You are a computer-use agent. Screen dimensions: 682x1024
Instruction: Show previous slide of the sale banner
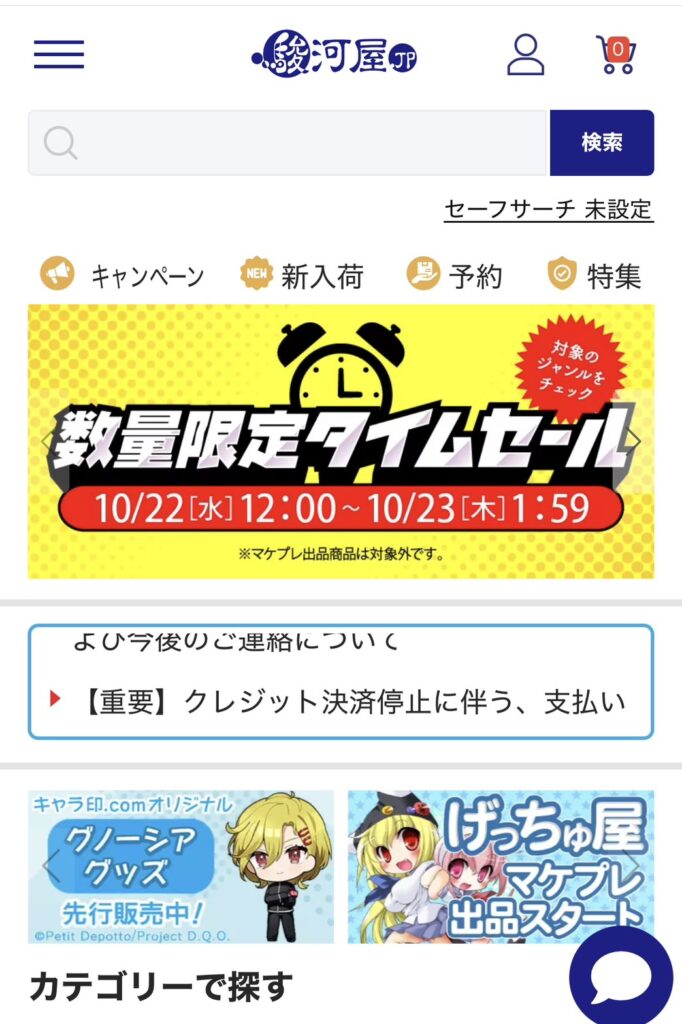point(46,441)
